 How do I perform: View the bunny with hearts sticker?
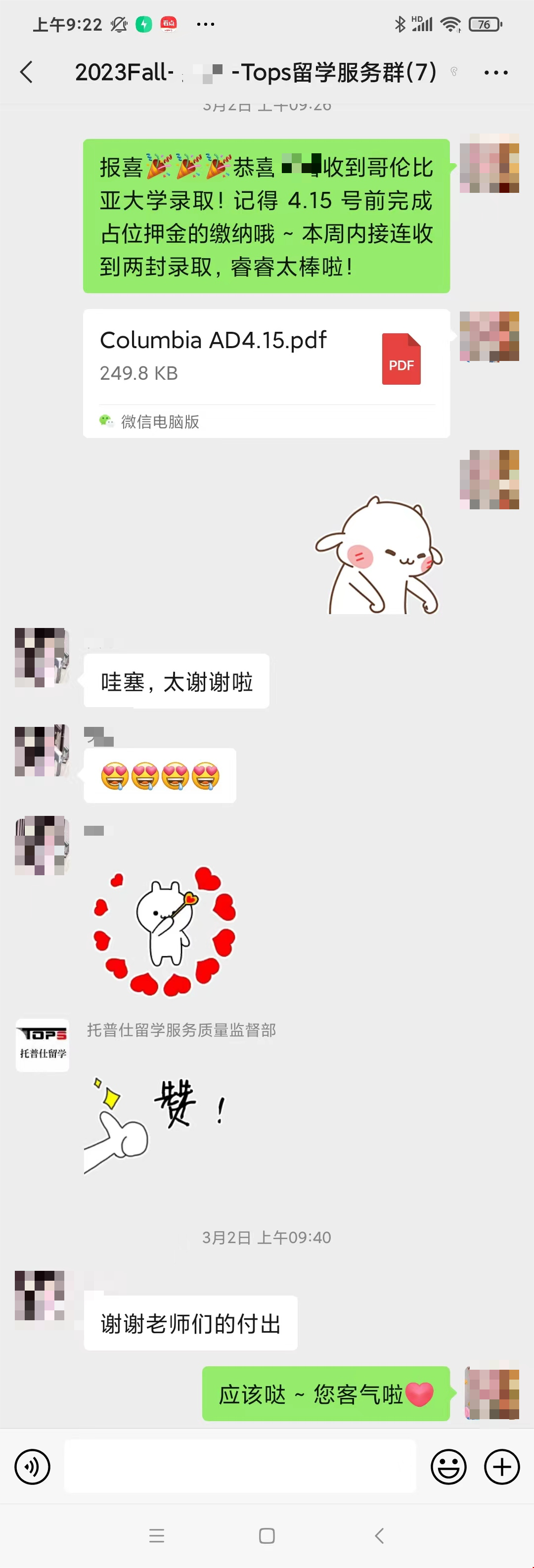(x=164, y=930)
